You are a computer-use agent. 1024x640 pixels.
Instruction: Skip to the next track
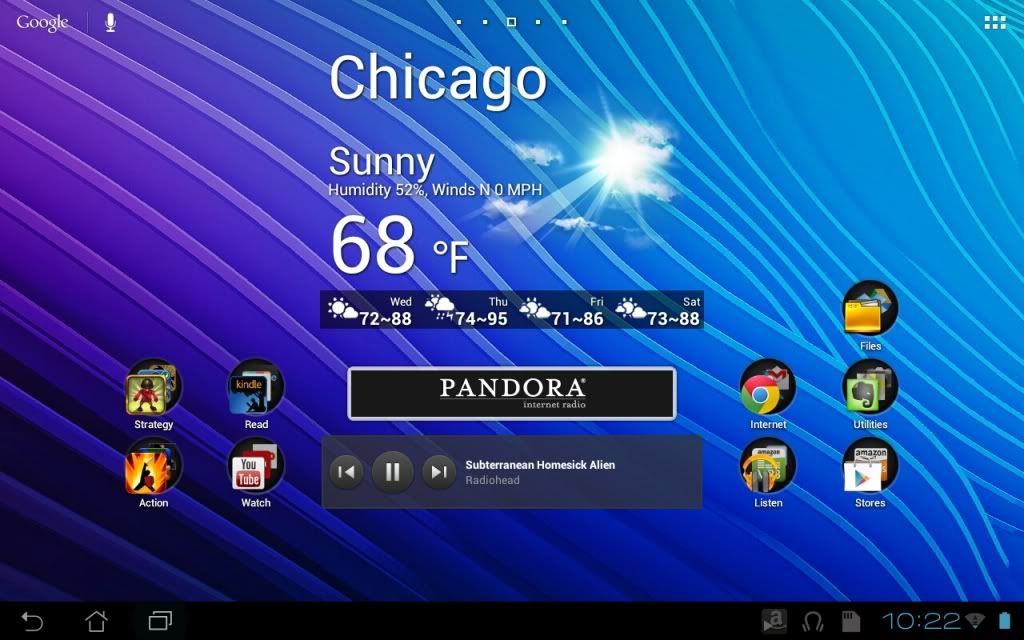coord(438,471)
